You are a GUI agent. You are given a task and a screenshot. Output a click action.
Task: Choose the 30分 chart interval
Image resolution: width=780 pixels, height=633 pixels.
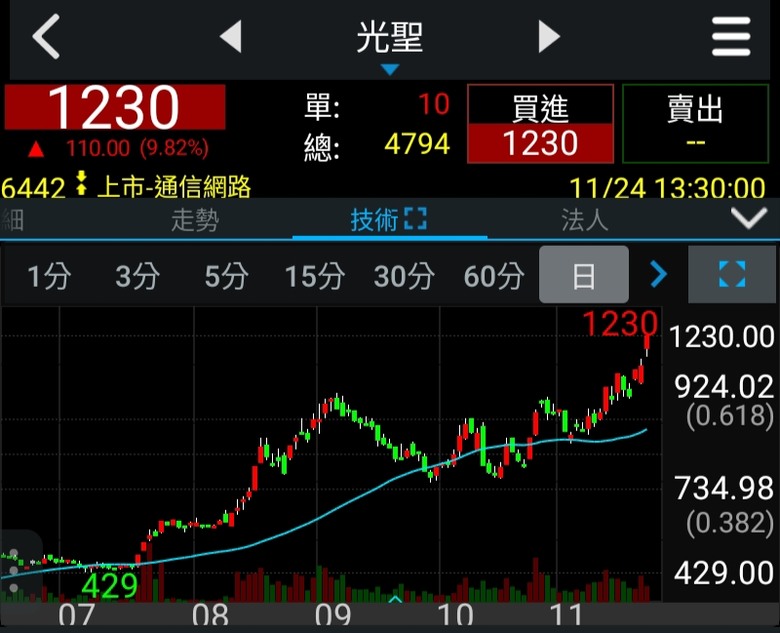404,276
